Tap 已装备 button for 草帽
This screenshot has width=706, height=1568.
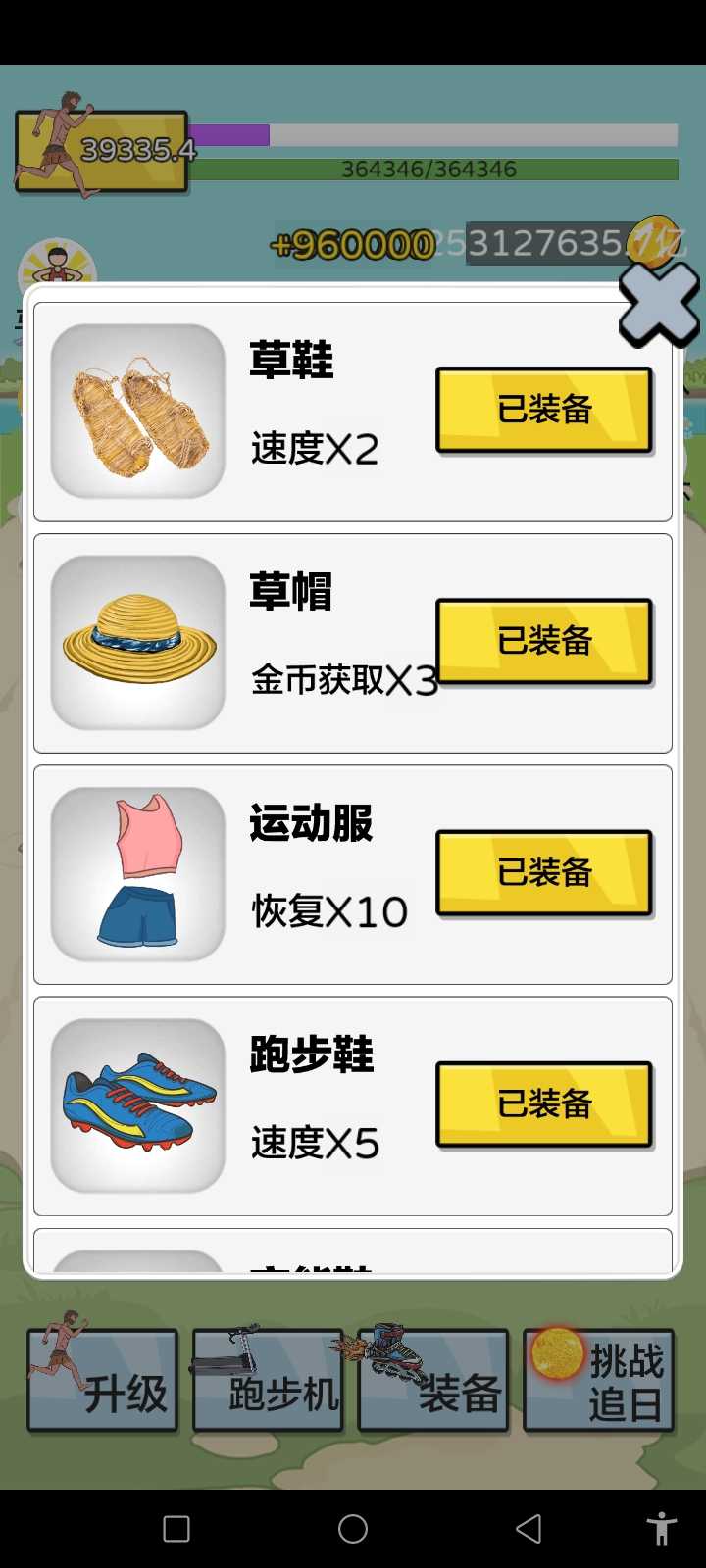(x=544, y=641)
